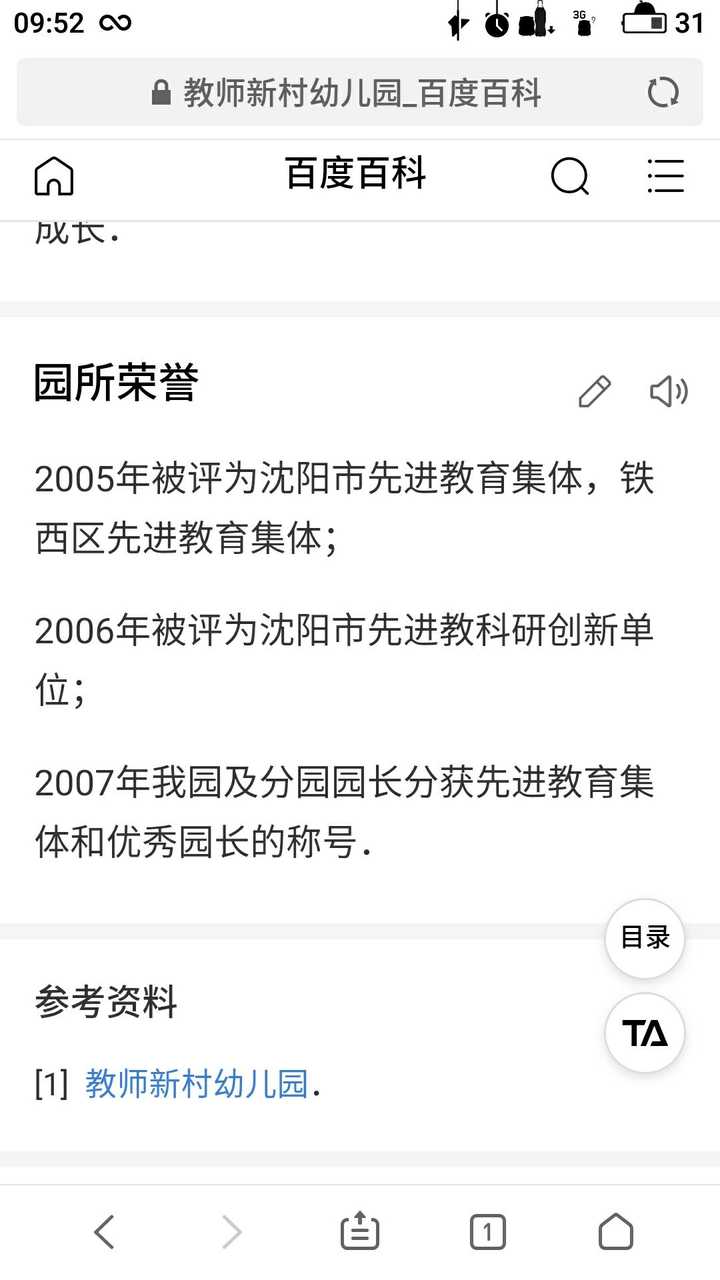Tap the address bar showing 教师新村幼儿园_百度百科

360,93
